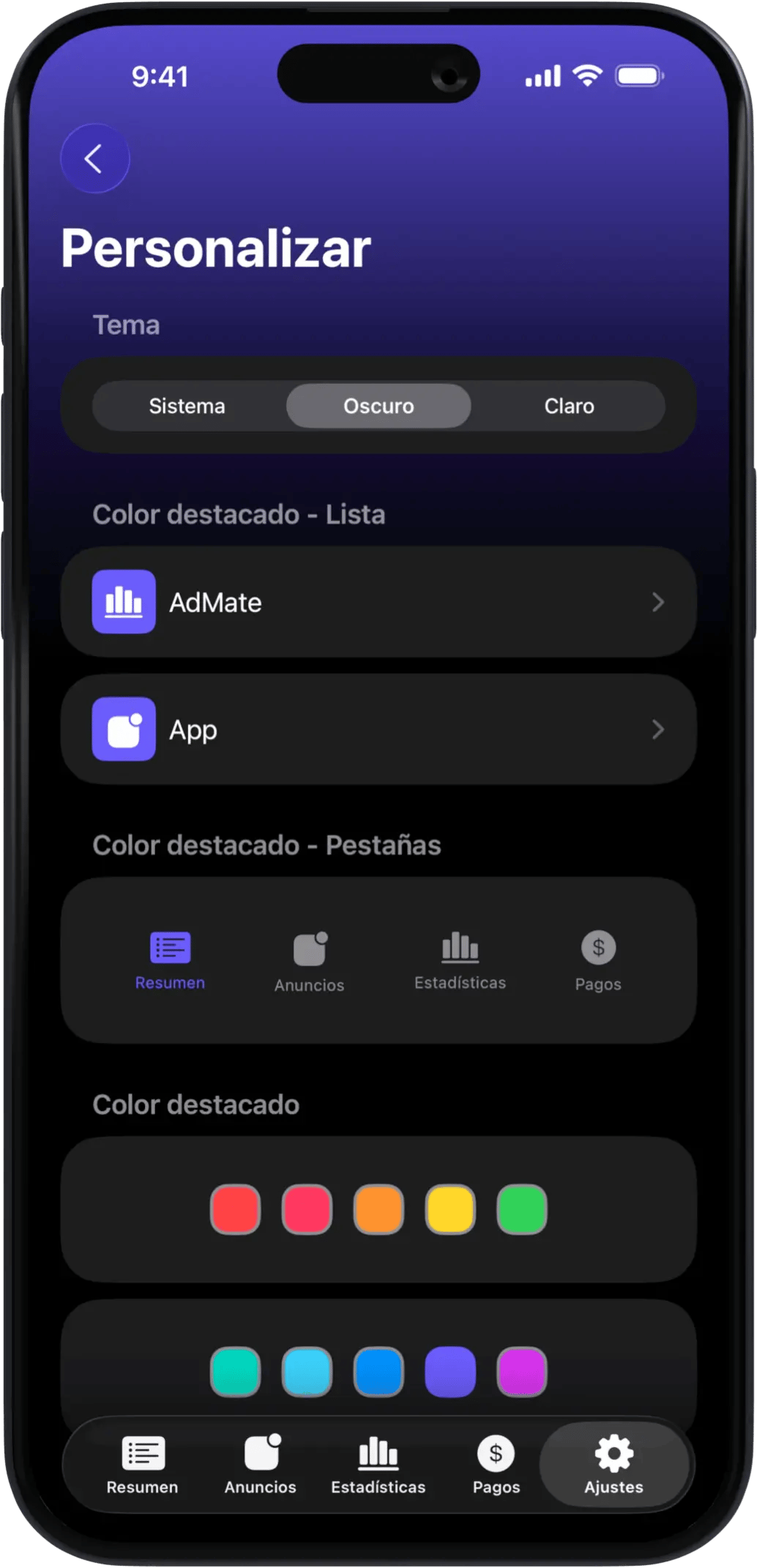Image resolution: width=757 pixels, height=1568 pixels.
Task: Pick the orange accent color swatch
Action: (x=378, y=1209)
